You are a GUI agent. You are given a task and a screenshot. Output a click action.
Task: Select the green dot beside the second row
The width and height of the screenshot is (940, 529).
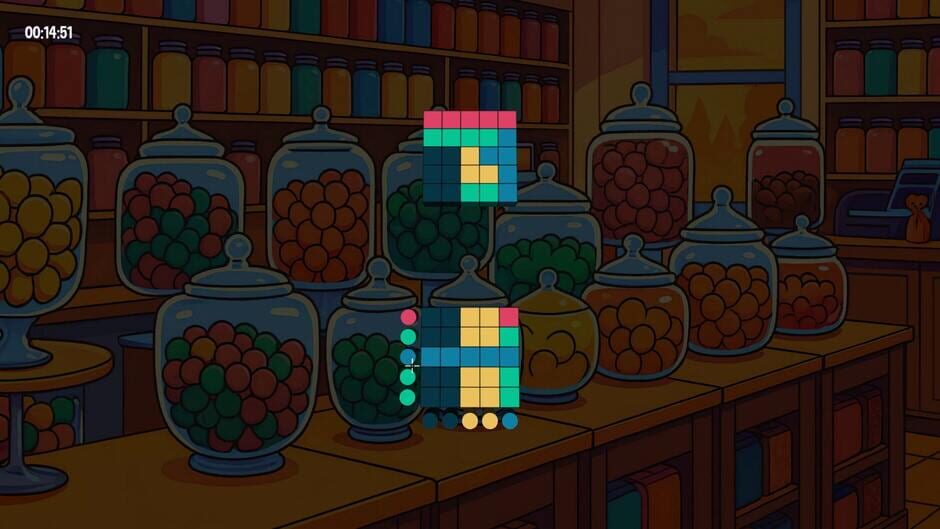click(x=408, y=337)
